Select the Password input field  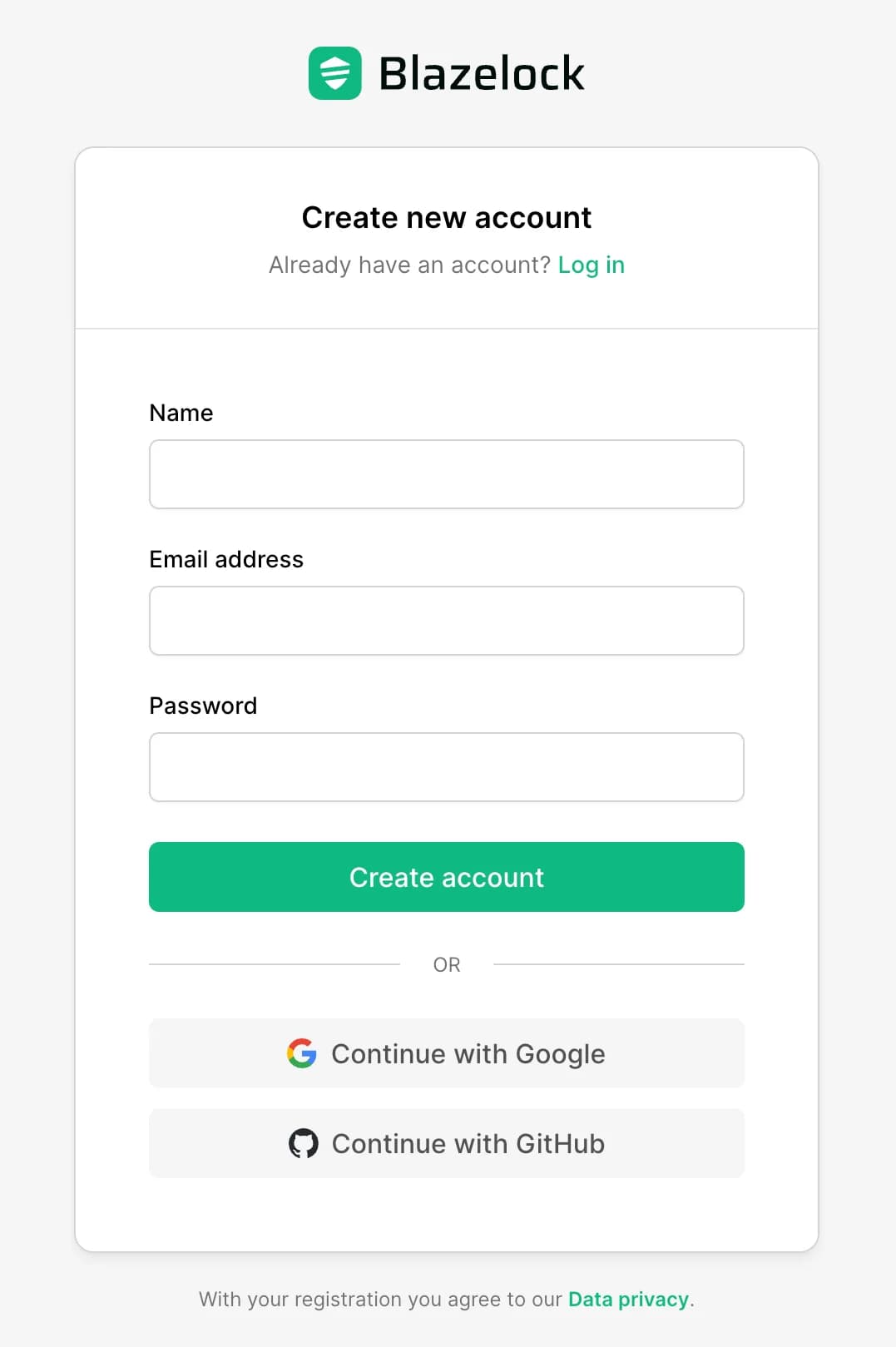[447, 767]
